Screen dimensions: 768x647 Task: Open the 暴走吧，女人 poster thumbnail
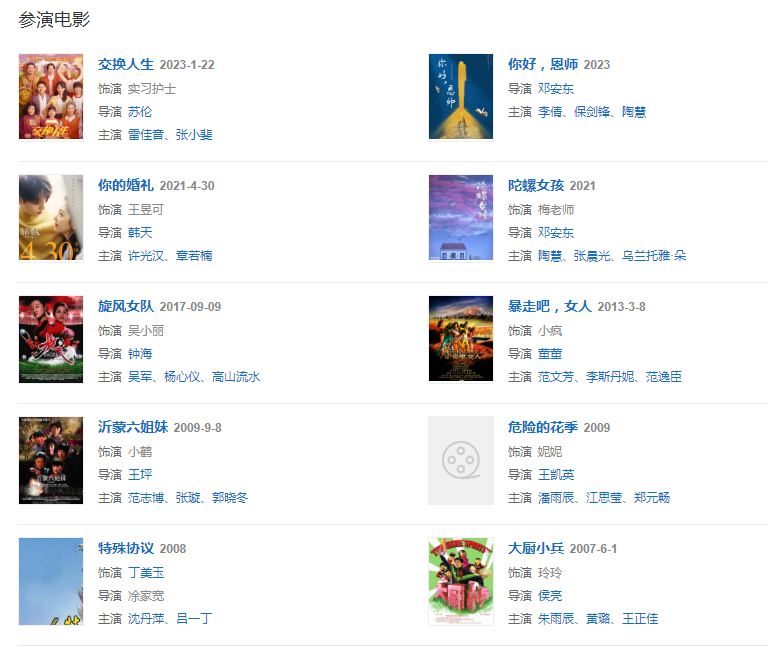[461, 339]
